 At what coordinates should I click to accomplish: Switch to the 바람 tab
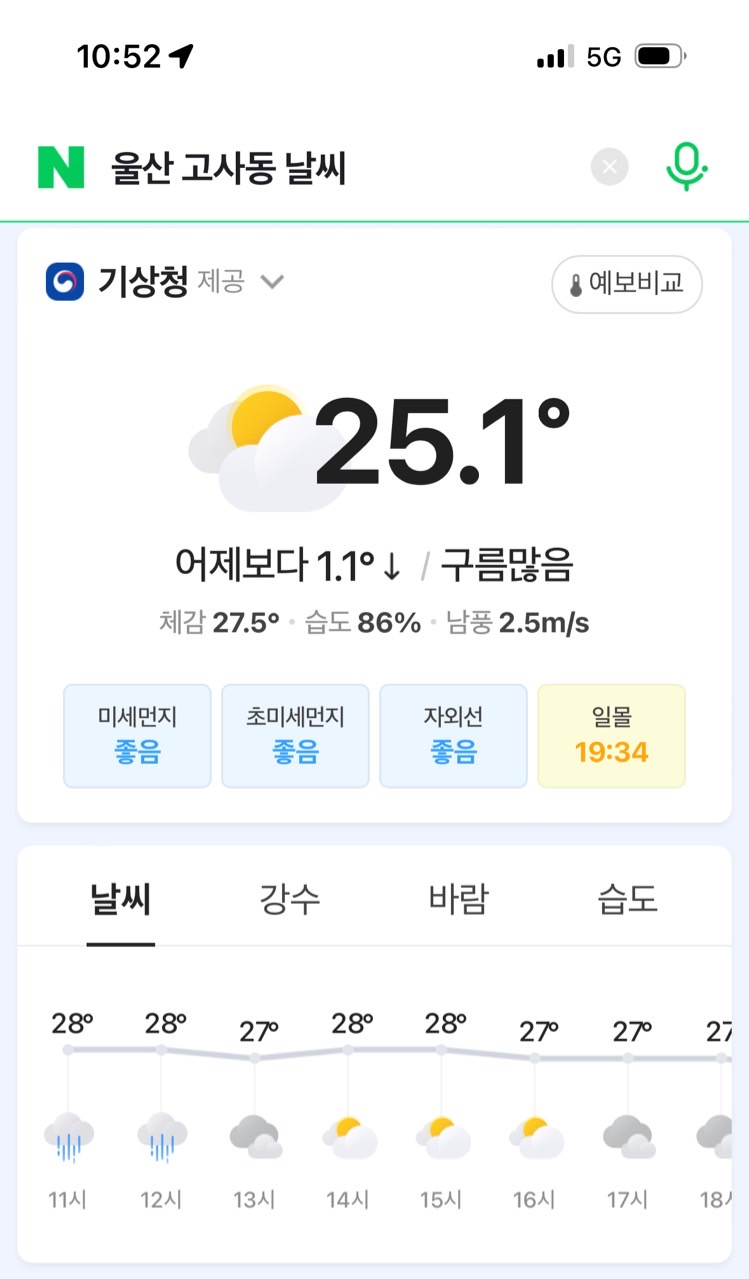click(x=458, y=900)
